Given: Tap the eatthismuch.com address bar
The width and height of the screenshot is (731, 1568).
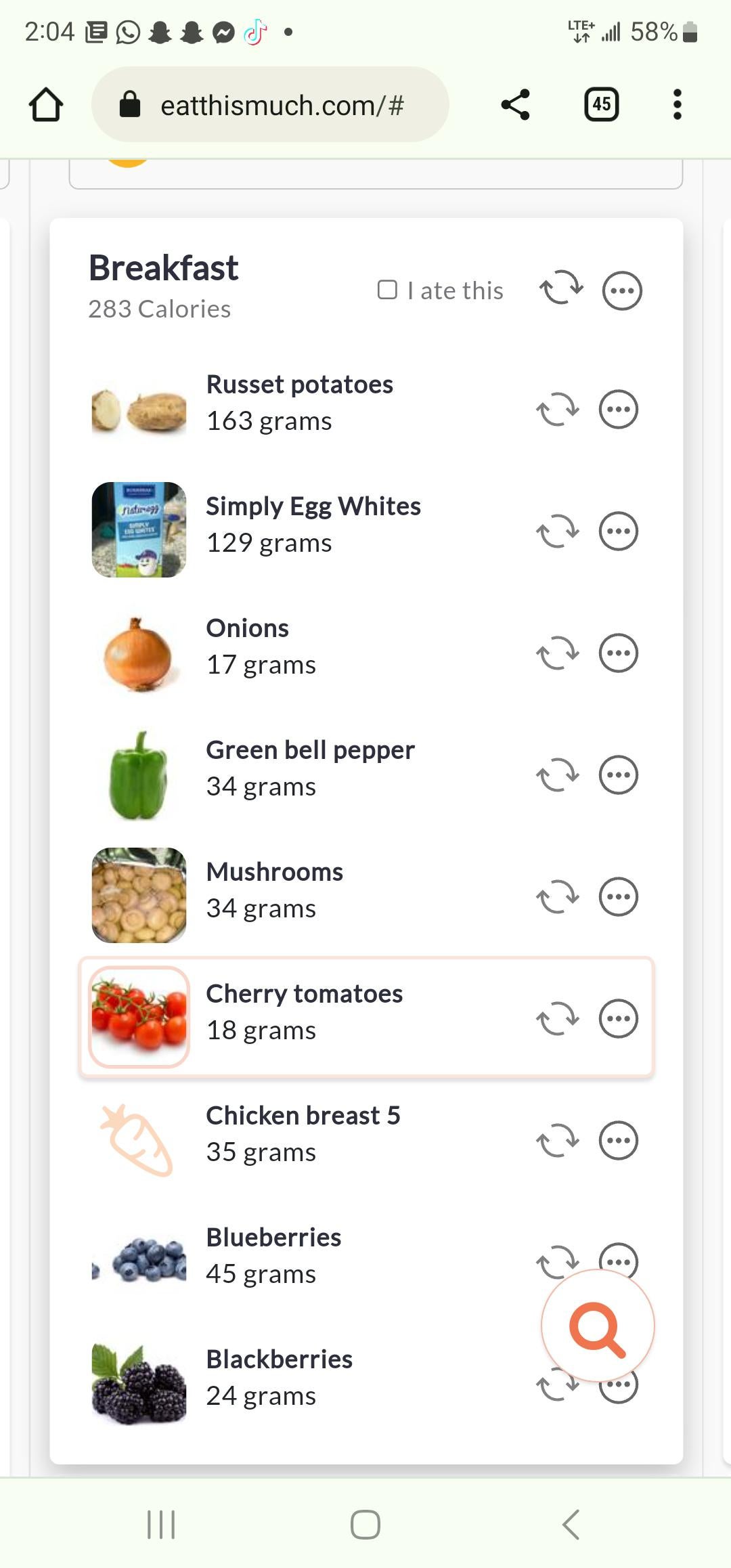Looking at the screenshot, I should click(x=271, y=105).
